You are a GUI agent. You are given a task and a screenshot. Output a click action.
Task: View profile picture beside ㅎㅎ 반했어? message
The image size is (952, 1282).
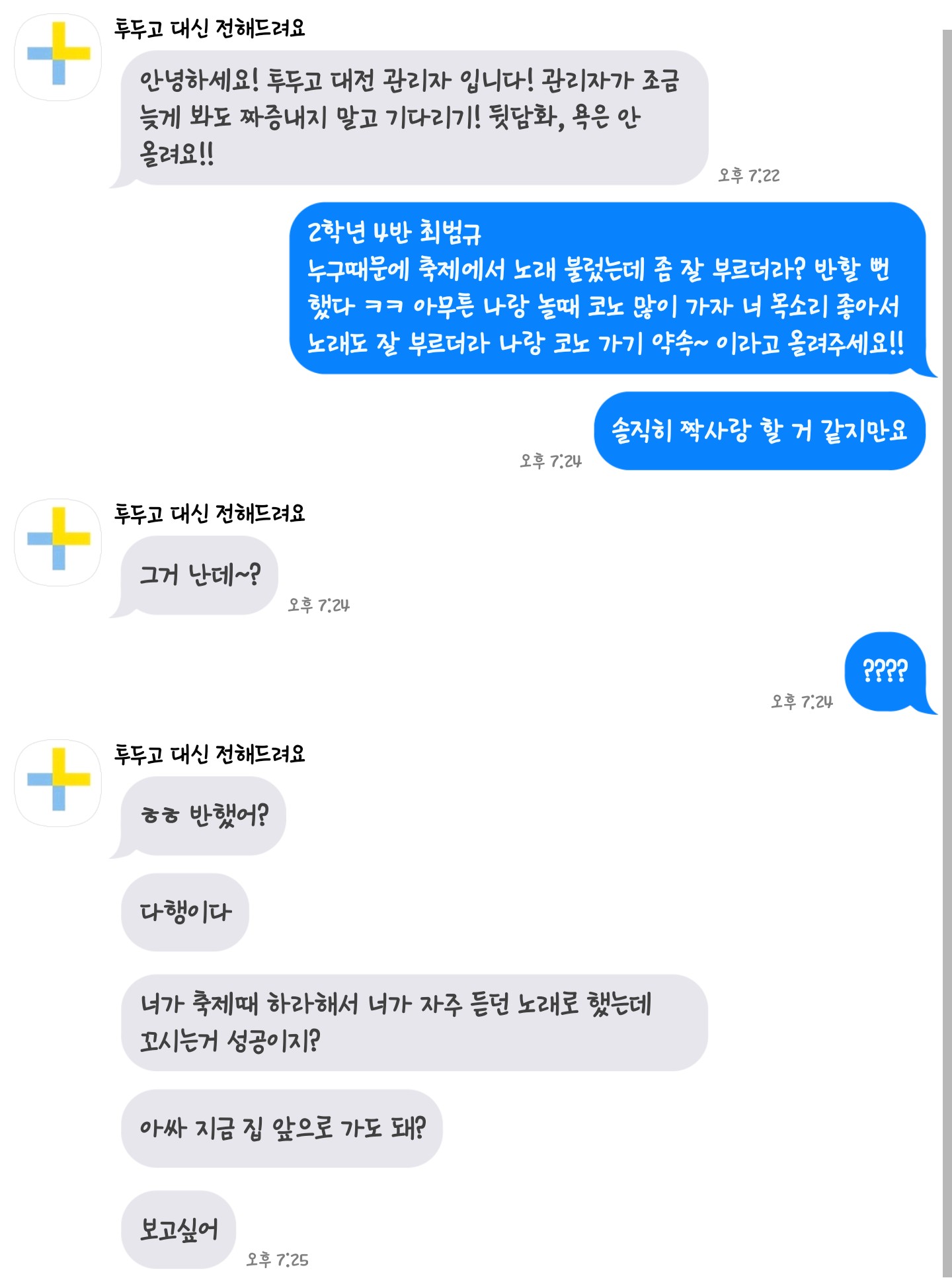point(58,783)
